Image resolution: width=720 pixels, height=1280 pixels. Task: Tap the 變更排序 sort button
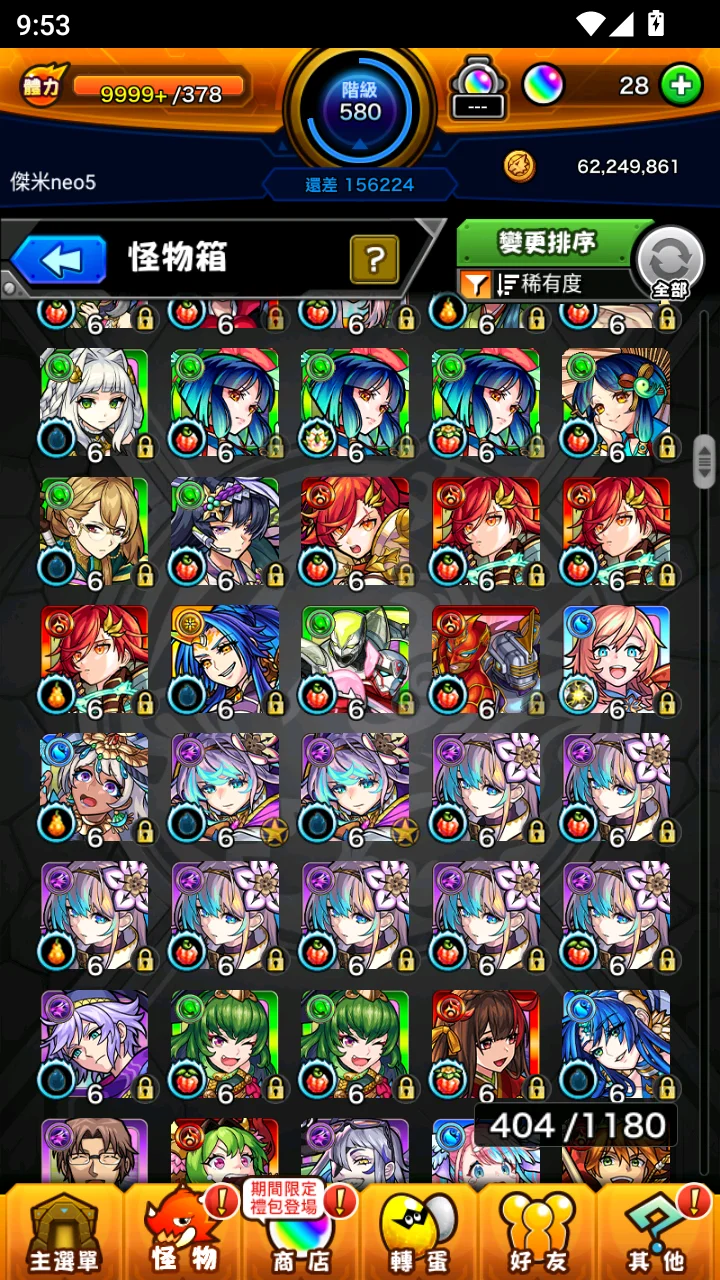coord(546,242)
